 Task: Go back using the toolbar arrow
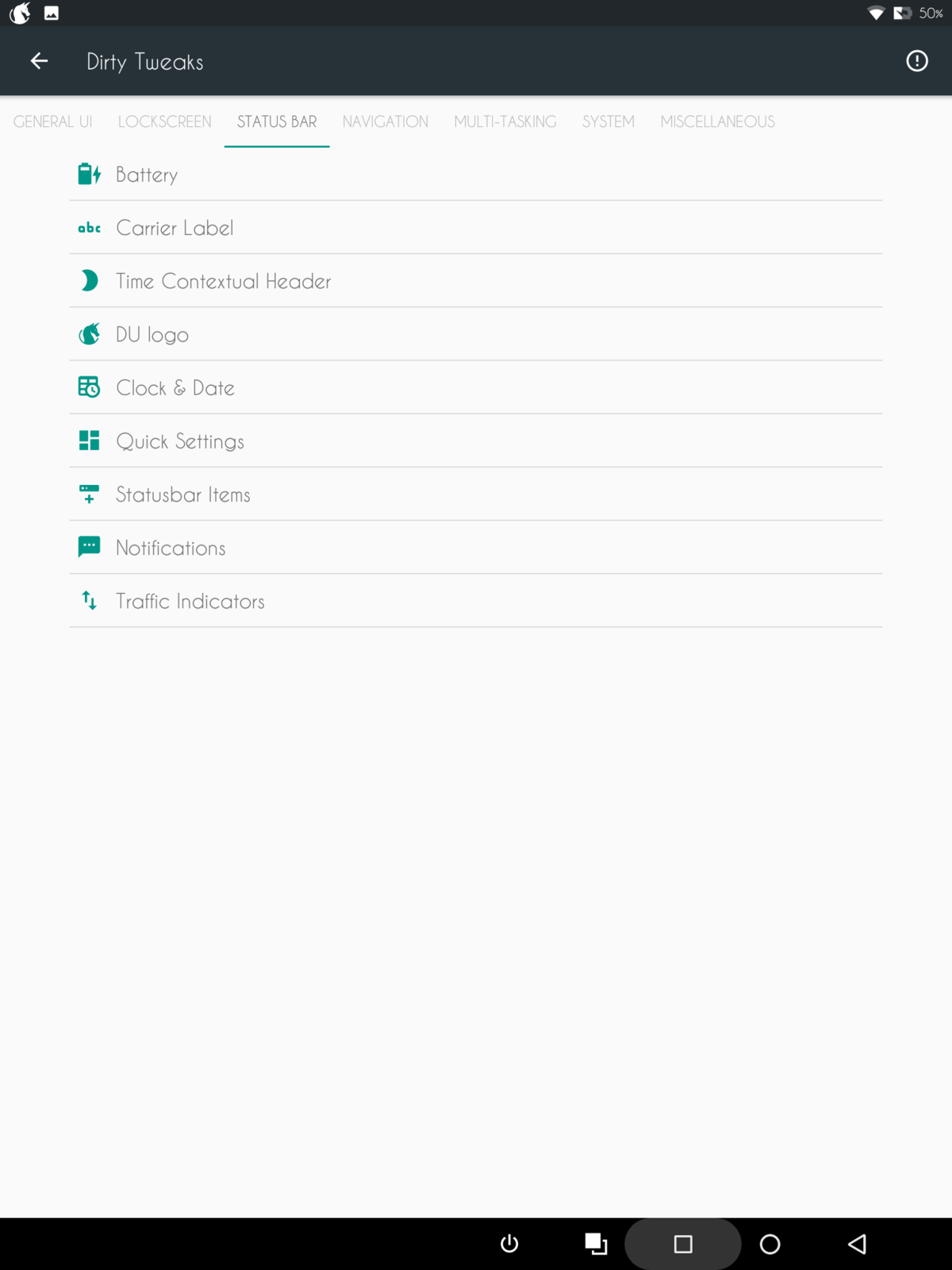39,61
